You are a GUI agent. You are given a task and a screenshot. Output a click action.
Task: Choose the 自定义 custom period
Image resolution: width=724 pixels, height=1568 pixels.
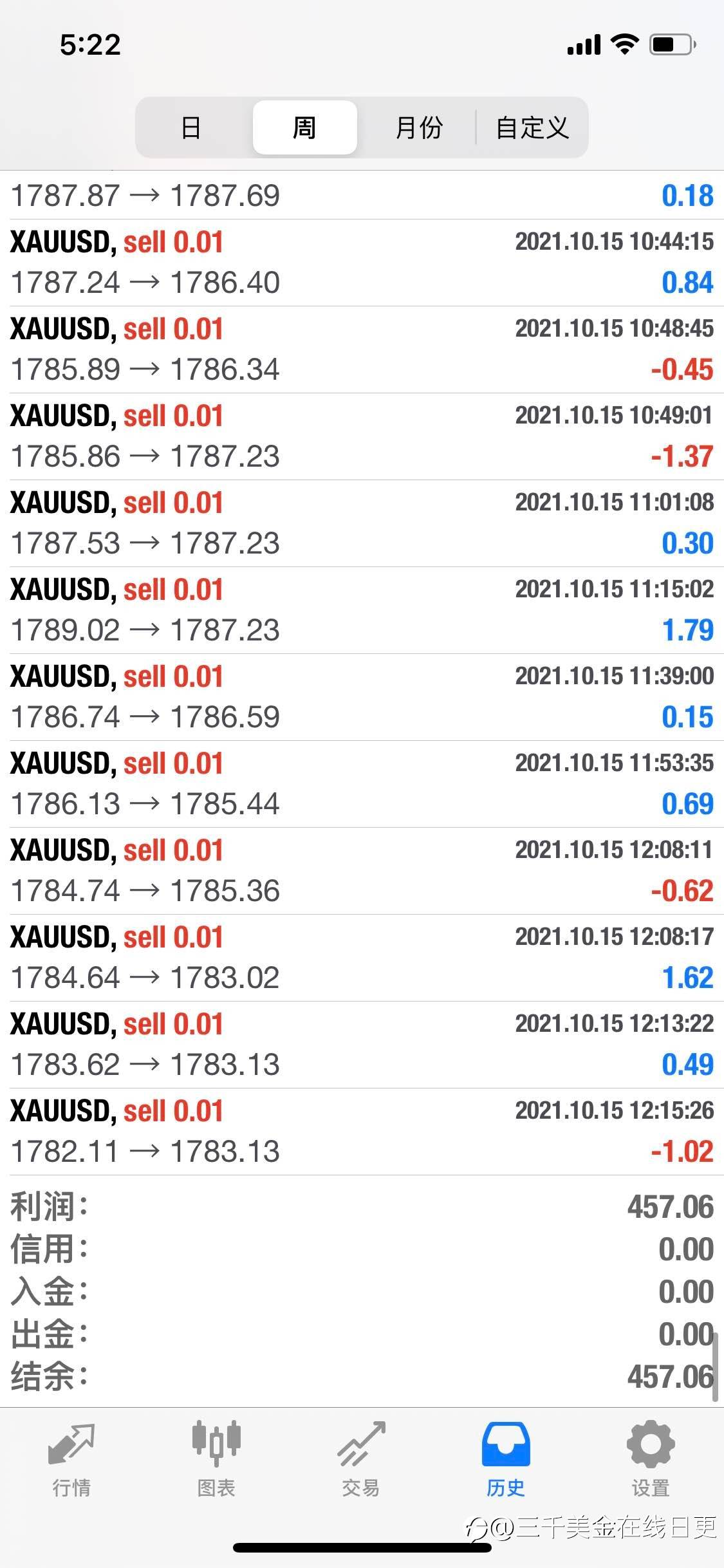click(x=532, y=127)
